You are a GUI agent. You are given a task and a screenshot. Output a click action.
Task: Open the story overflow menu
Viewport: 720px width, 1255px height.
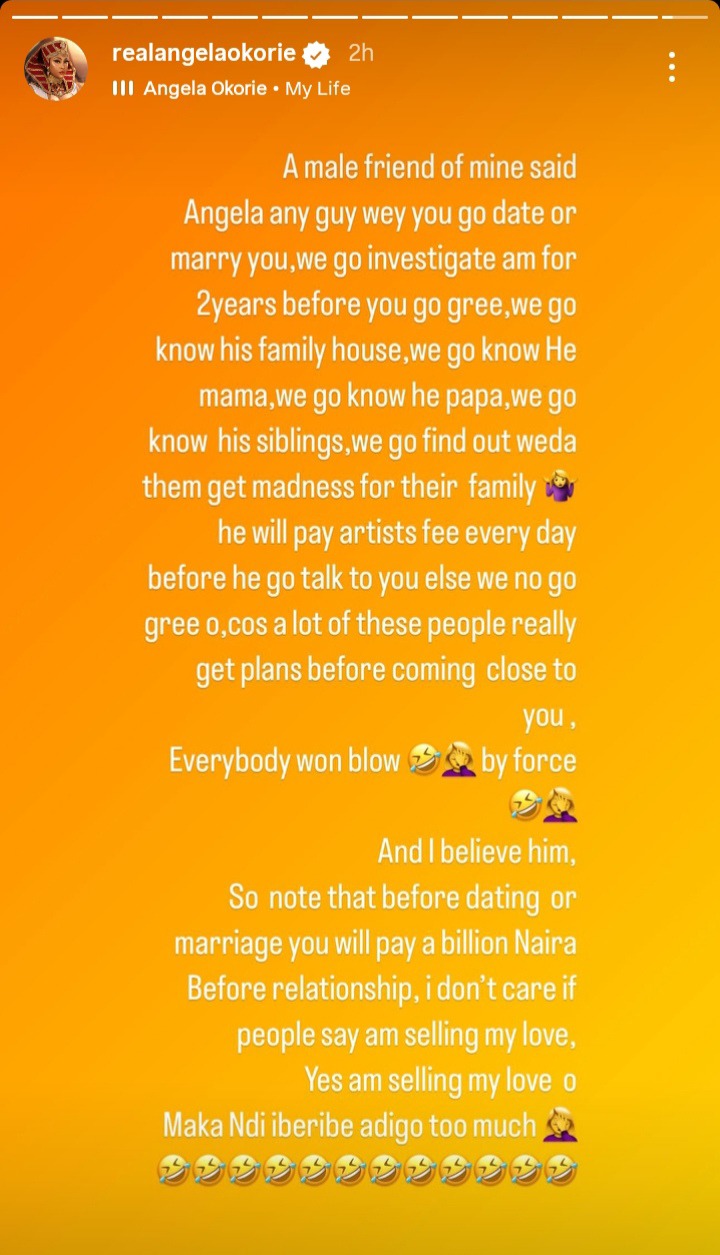click(x=672, y=67)
